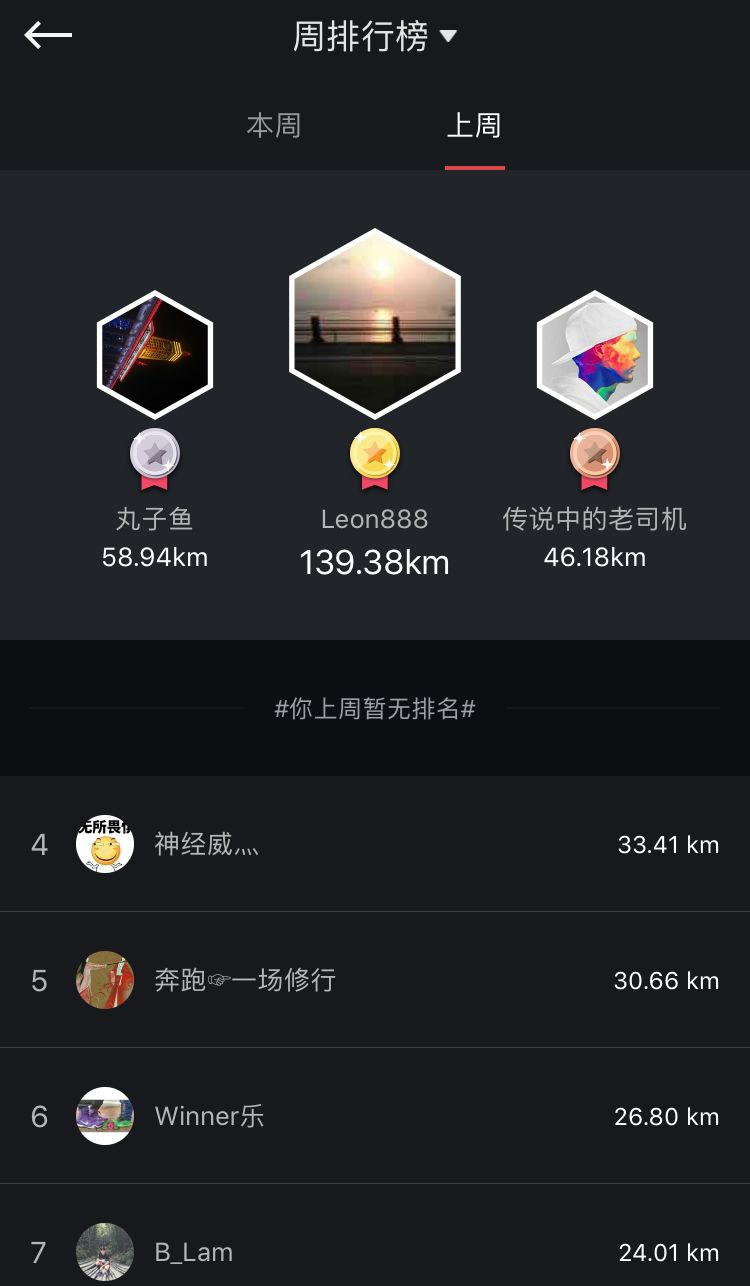Tap the ranking notice #你上周暂无排名#
The image size is (750, 1286).
click(x=374, y=708)
